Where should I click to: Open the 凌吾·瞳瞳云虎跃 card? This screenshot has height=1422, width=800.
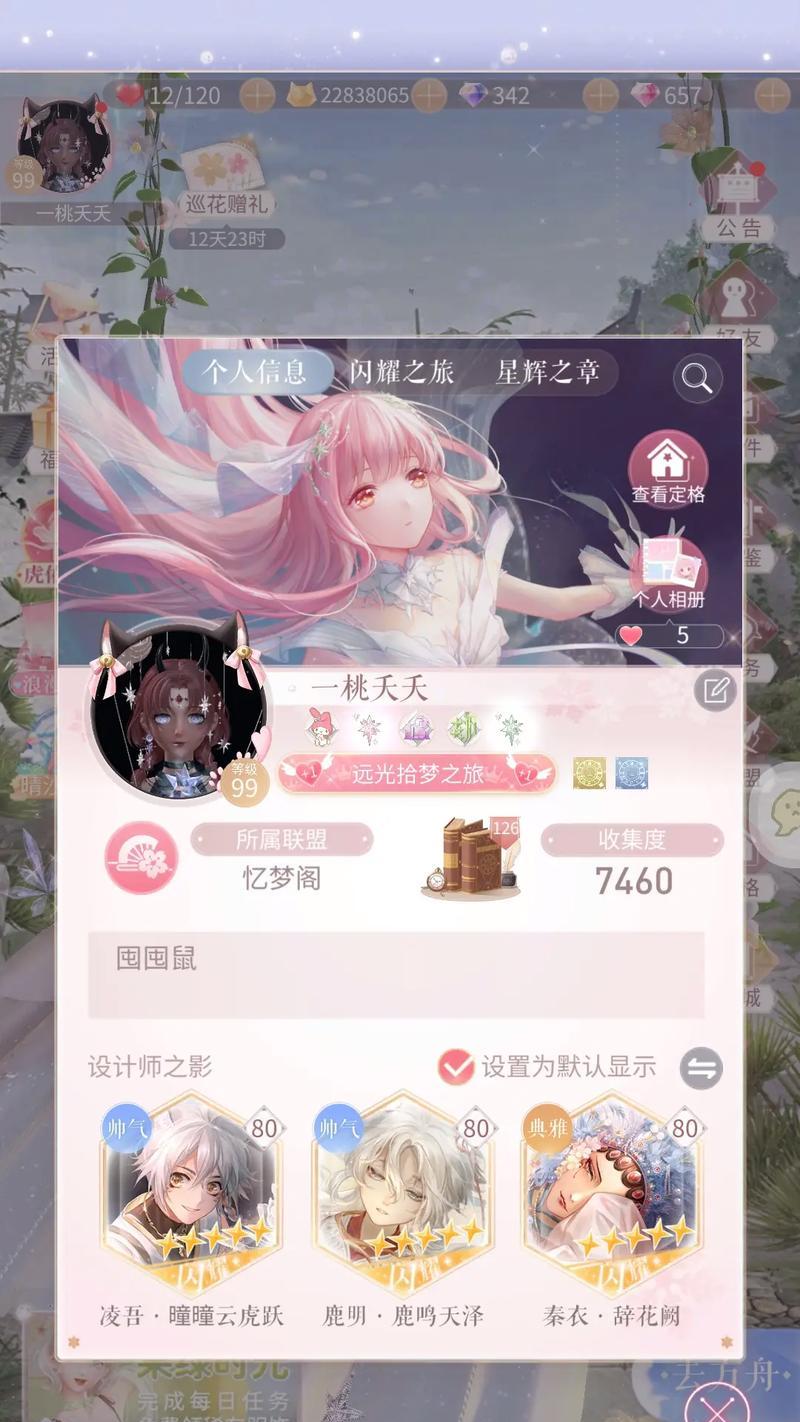point(191,1188)
